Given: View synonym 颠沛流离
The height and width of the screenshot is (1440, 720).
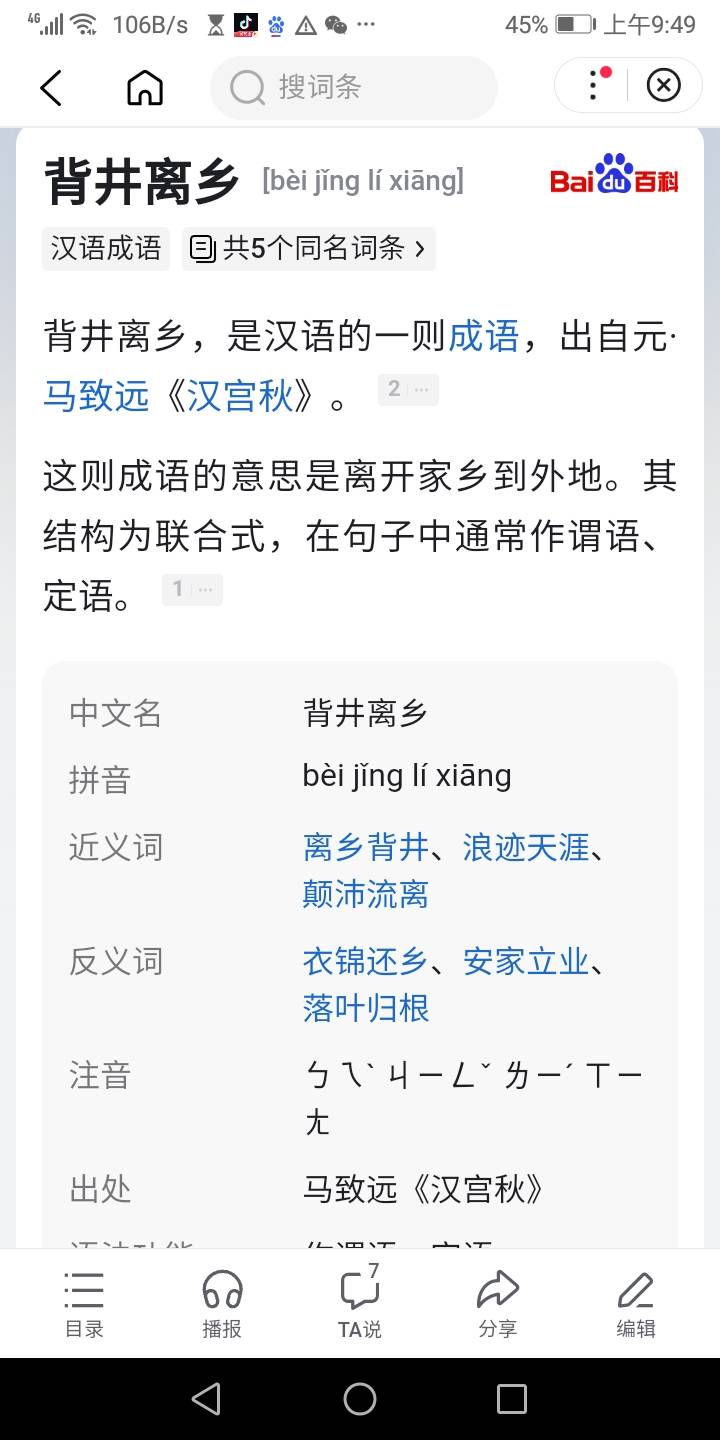Looking at the screenshot, I should point(366,893).
